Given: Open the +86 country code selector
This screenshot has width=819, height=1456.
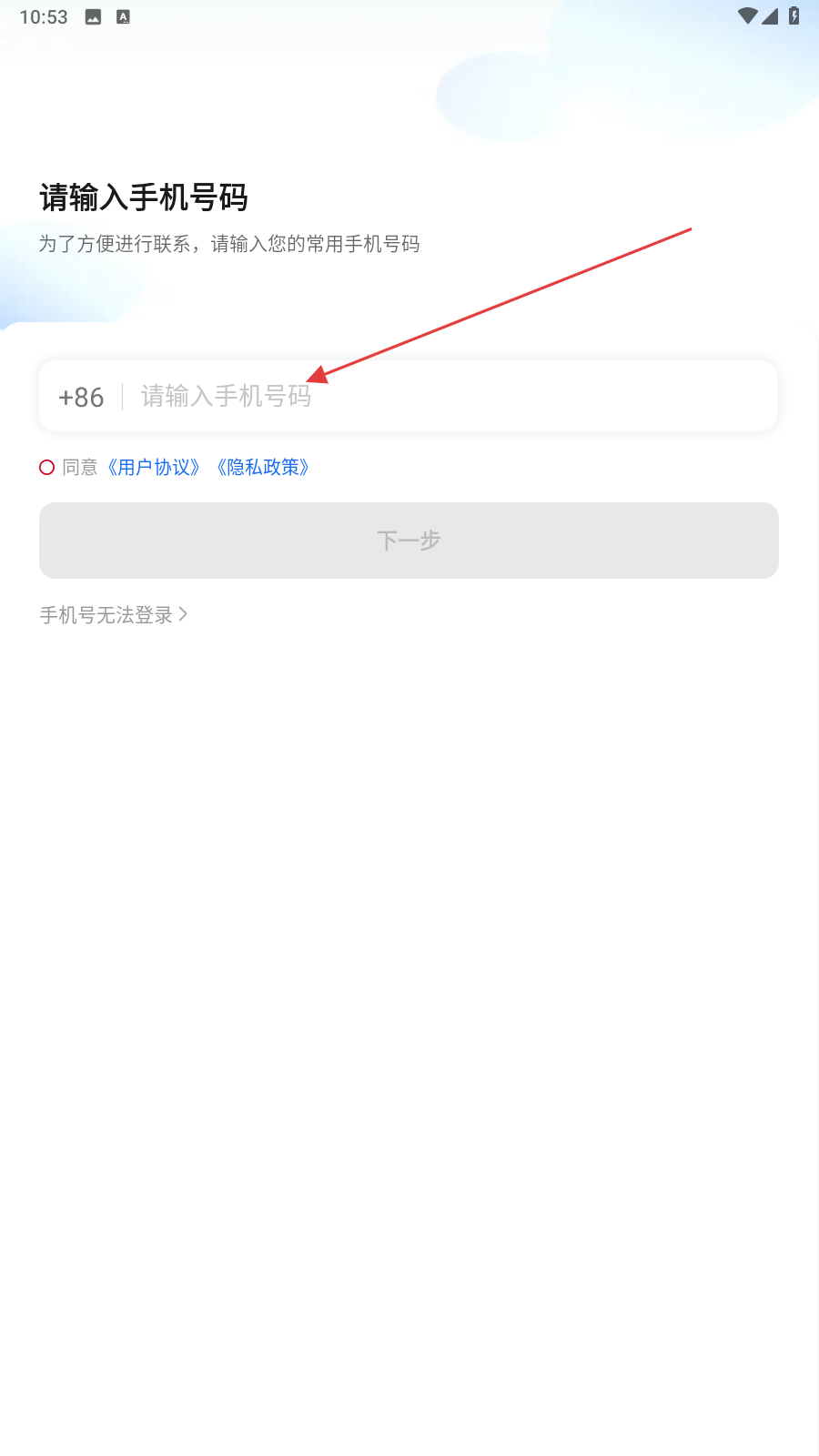Looking at the screenshot, I should 81,398.
